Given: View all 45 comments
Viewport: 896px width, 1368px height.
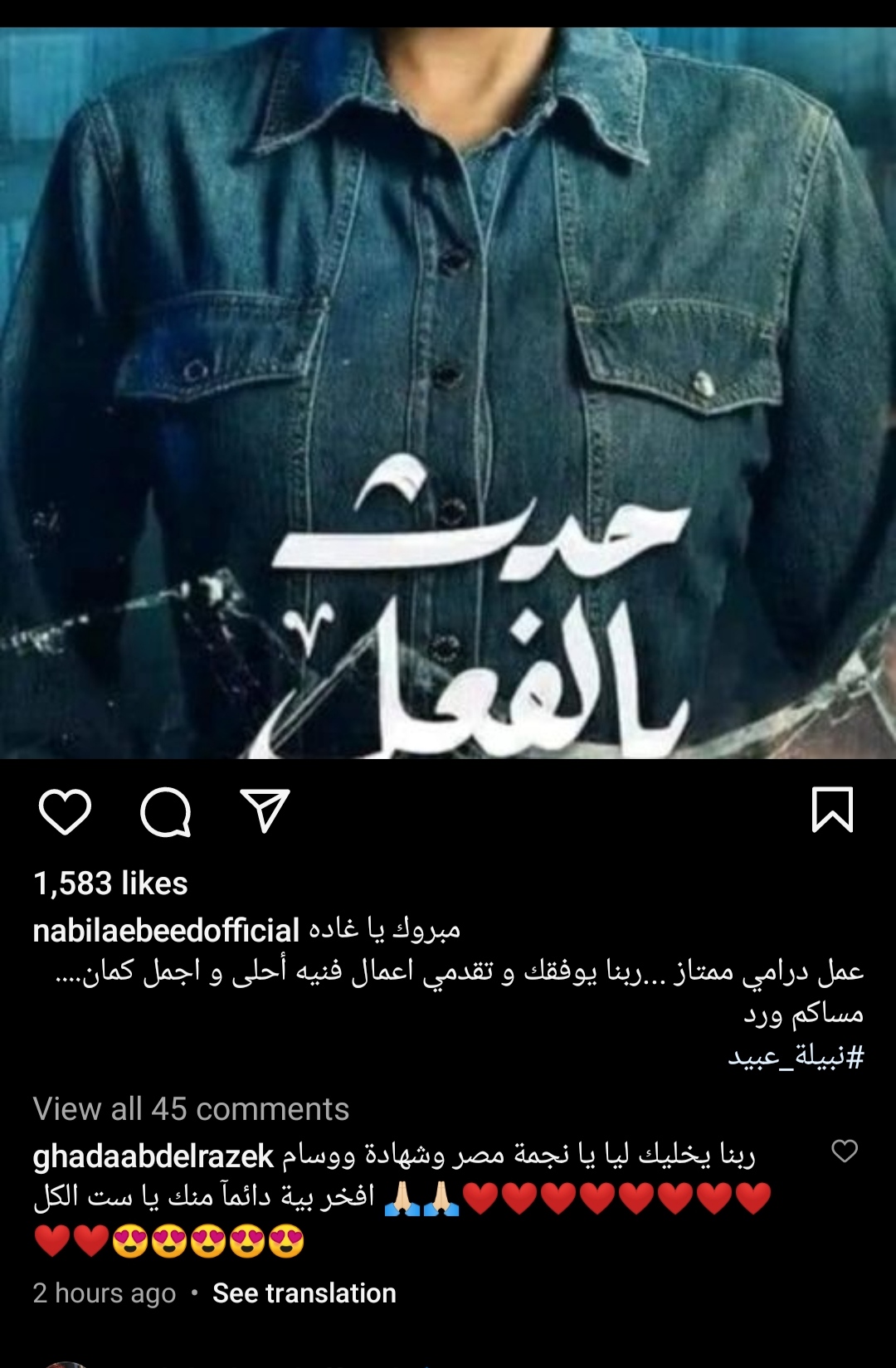Looking at the screenshot, I should click(x=191, y=1109).
